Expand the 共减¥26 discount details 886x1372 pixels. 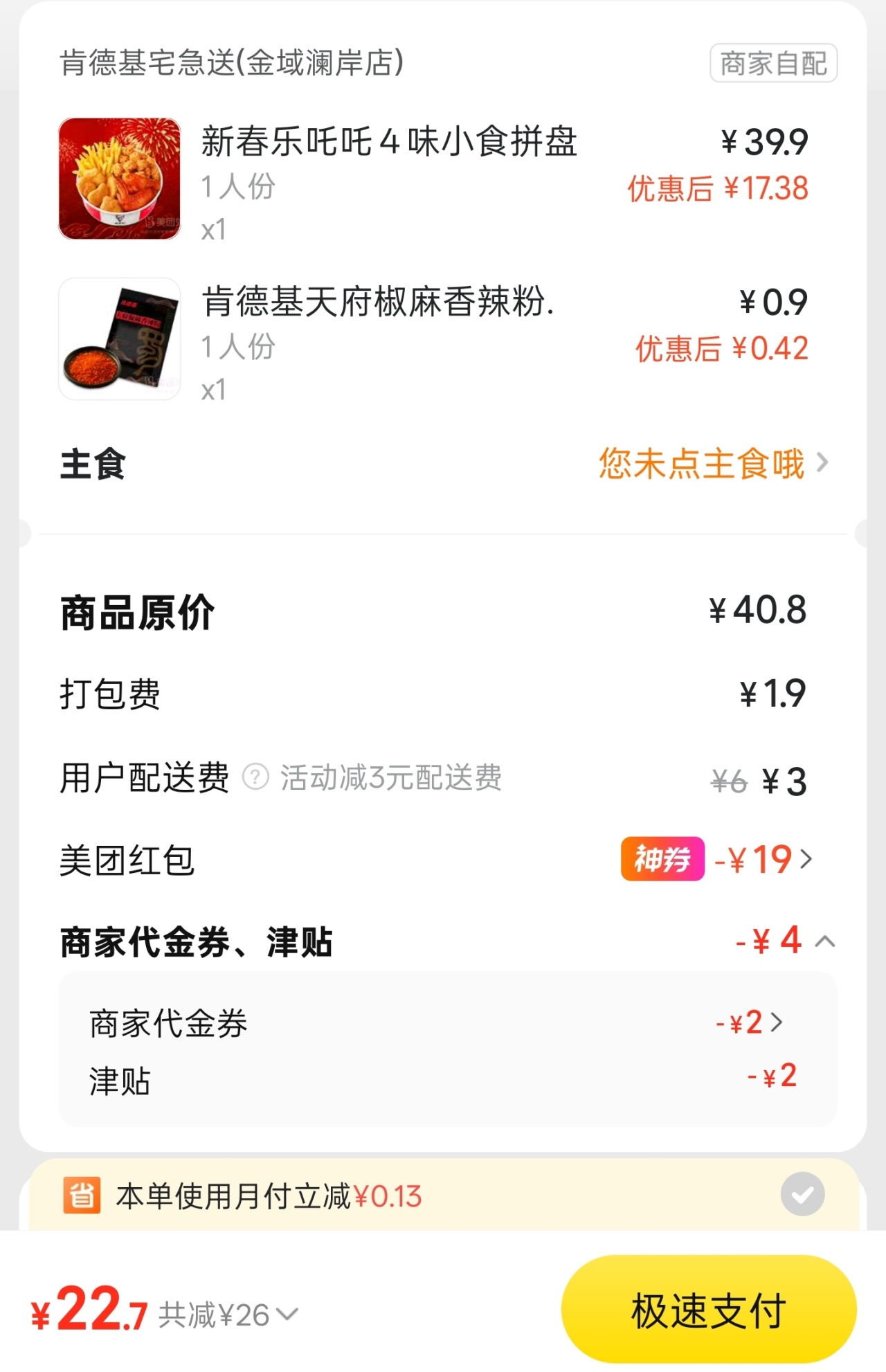click(228, 1315)
